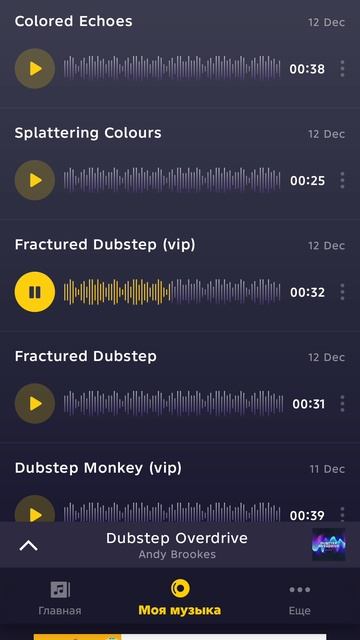The height and width of the screenshot is (640, 360).
Task: Play the 00:31 Fractured Dubstep track
Action: point(35,403)
